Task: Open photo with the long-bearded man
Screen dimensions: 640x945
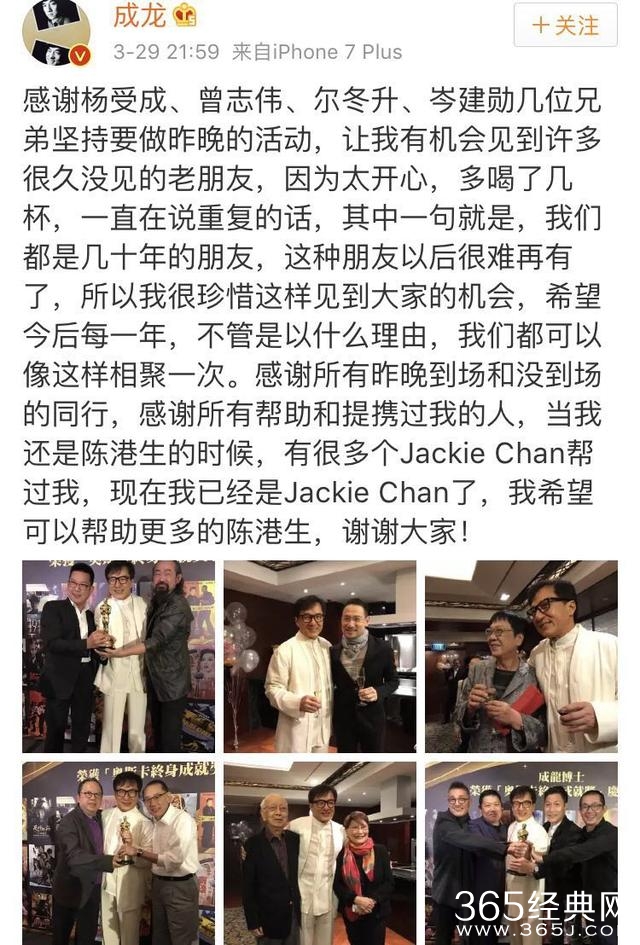Action: tap(118, 656)
